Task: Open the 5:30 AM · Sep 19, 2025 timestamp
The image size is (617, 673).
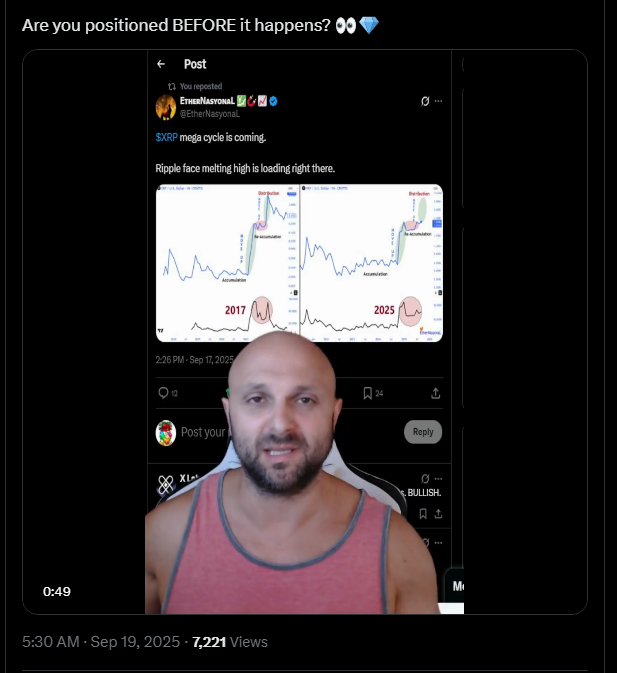Action: [102, 641]
